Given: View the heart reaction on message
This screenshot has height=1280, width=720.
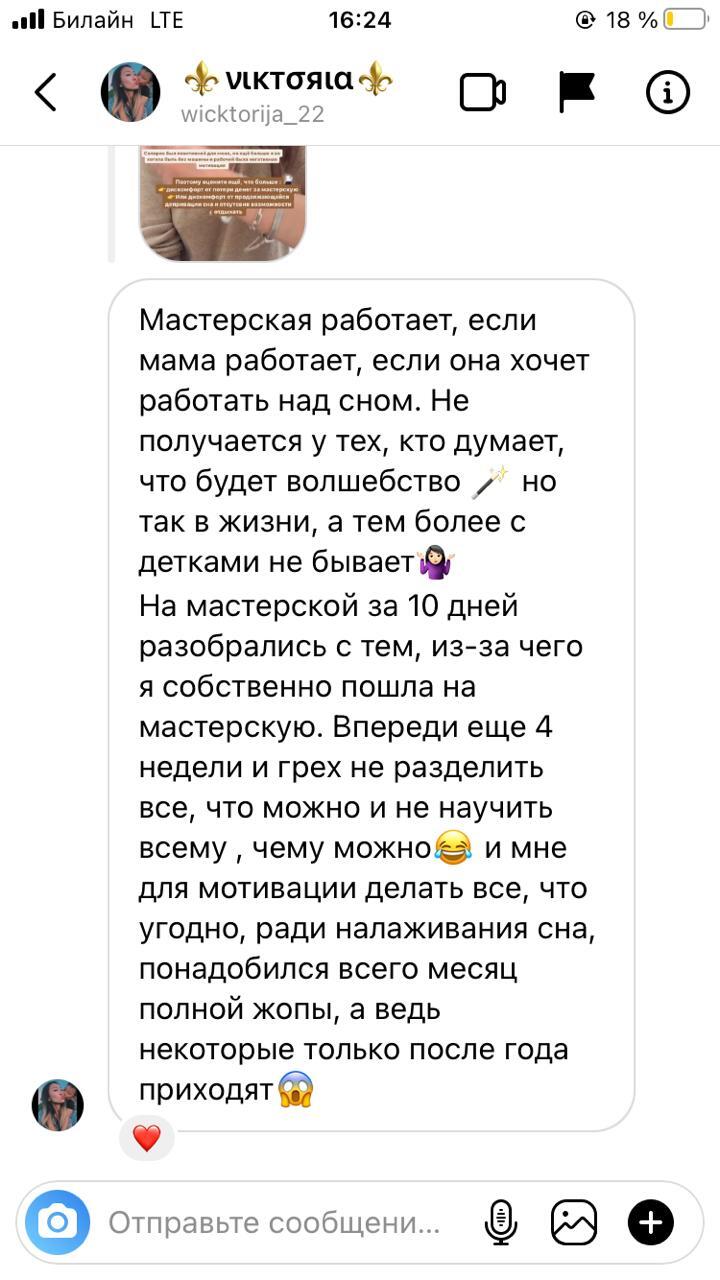Looking at the screenshot, I should click(x=147, y=1138).
